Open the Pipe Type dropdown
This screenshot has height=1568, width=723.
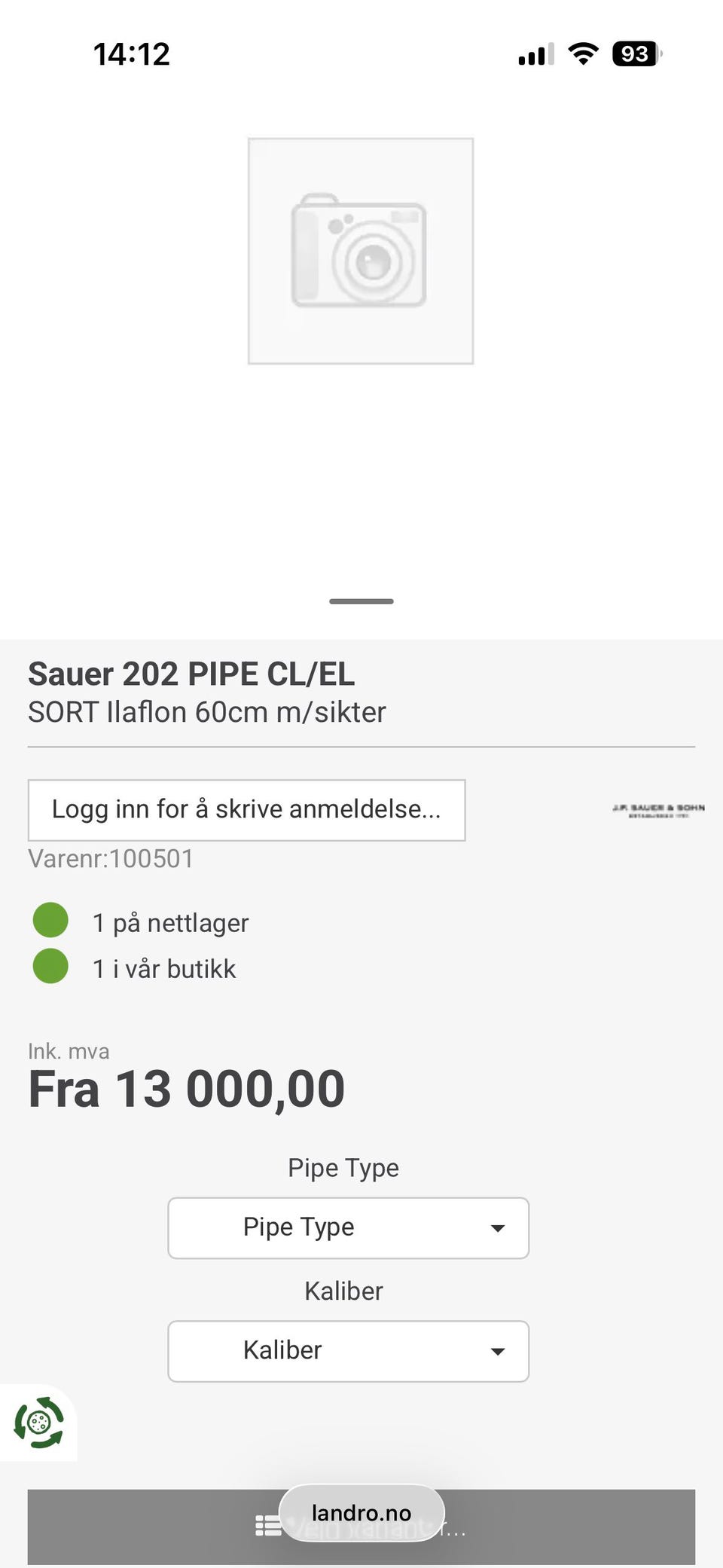(x=348, y=1227)
